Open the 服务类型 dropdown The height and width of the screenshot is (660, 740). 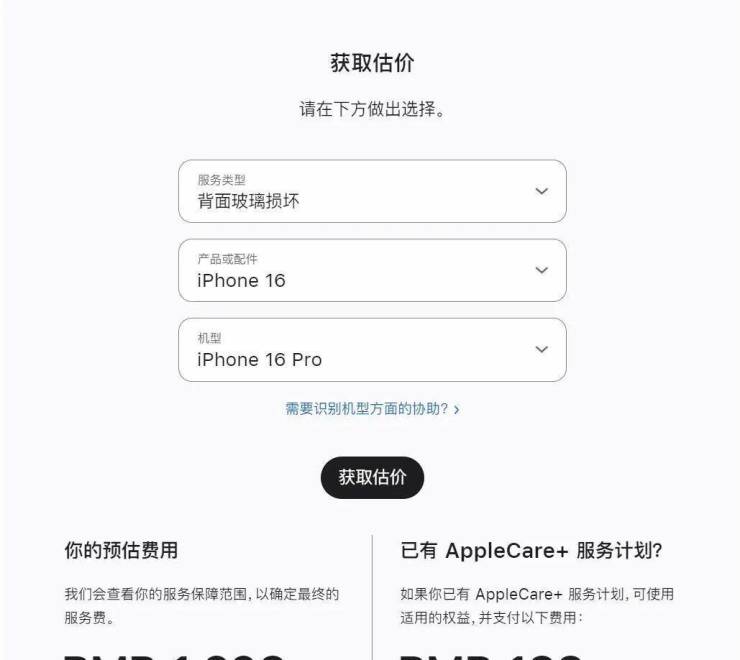[x=372, y=191]
